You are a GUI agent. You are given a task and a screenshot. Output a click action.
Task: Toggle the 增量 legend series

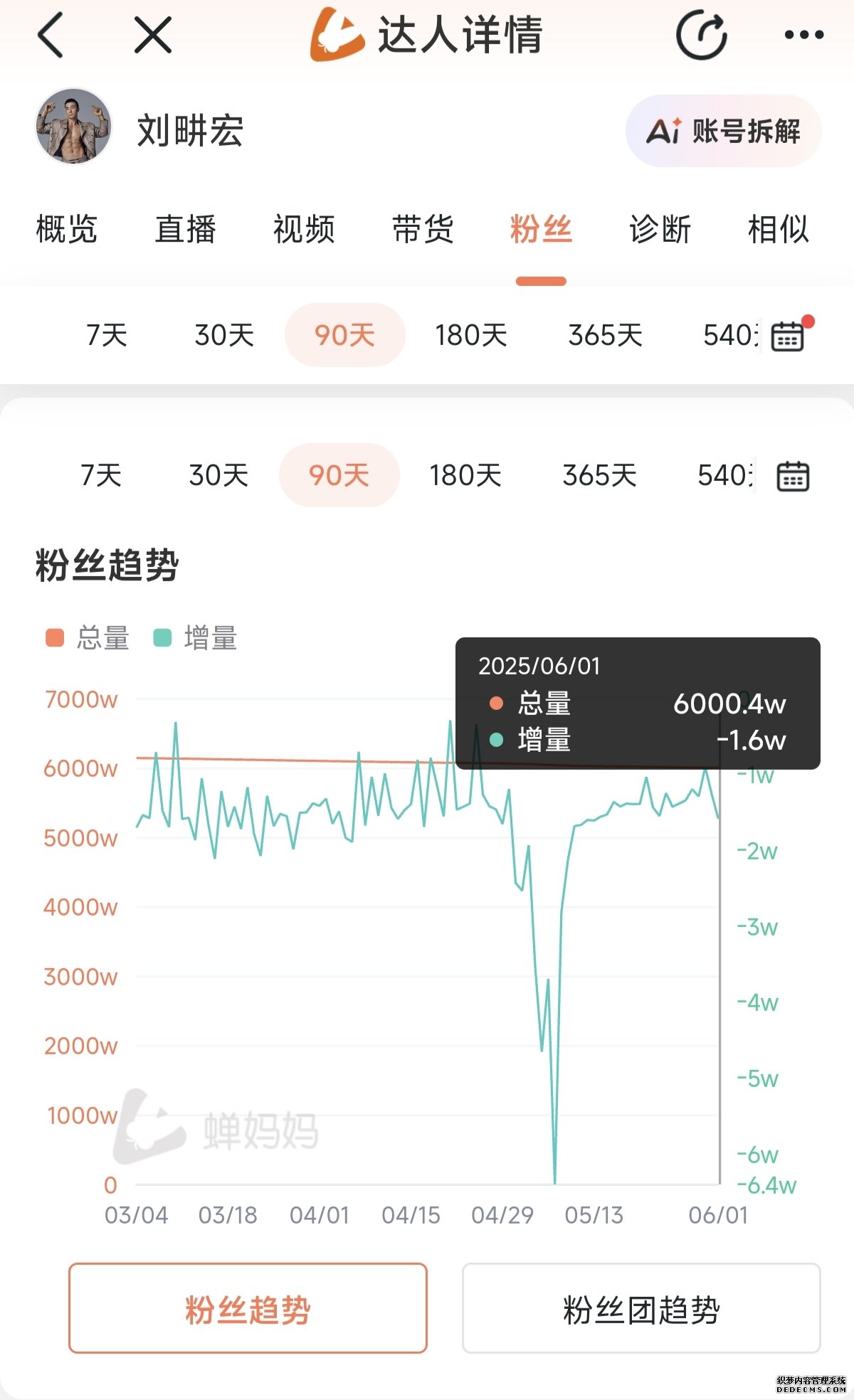196,638
